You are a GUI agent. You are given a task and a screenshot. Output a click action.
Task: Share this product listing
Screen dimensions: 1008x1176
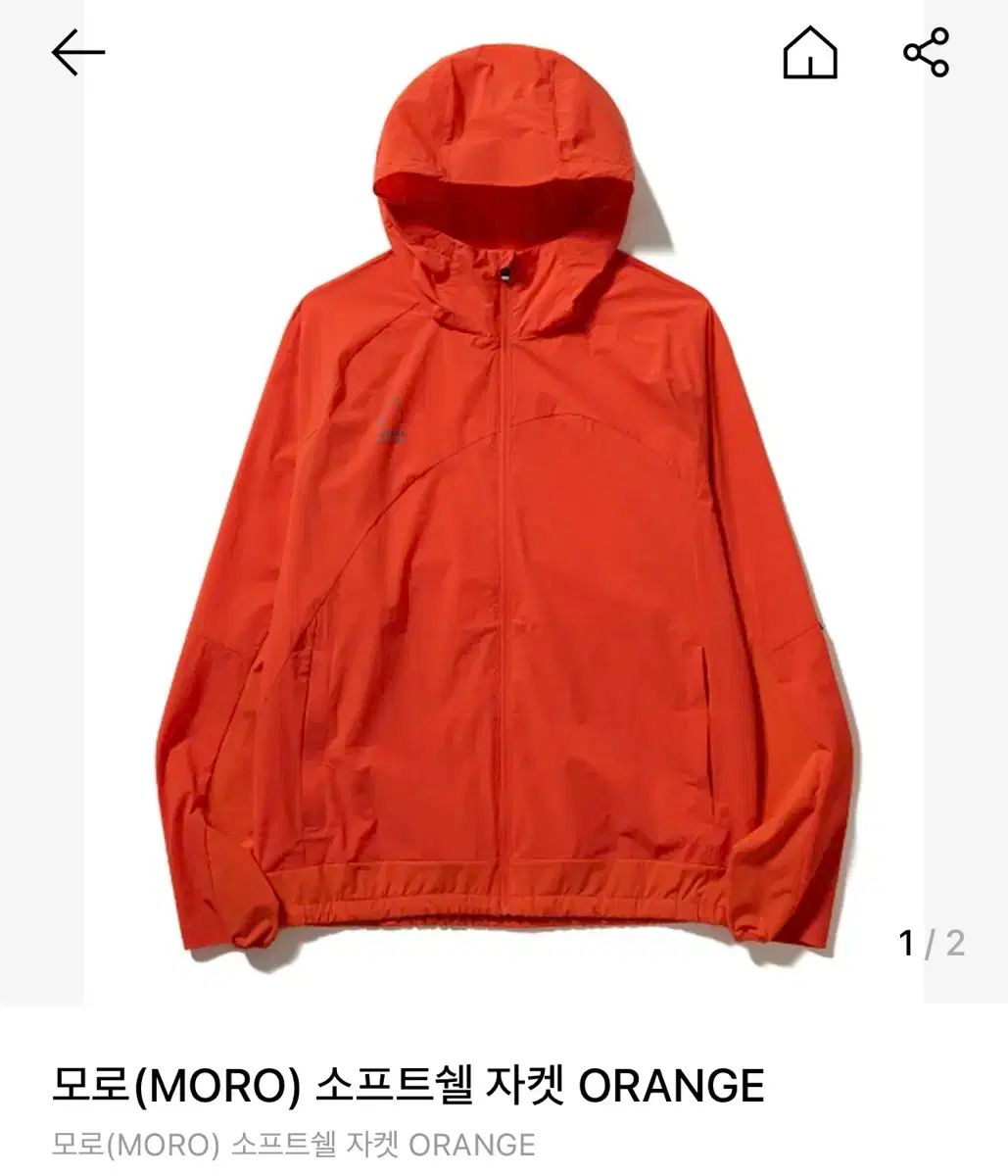(926, 52)
